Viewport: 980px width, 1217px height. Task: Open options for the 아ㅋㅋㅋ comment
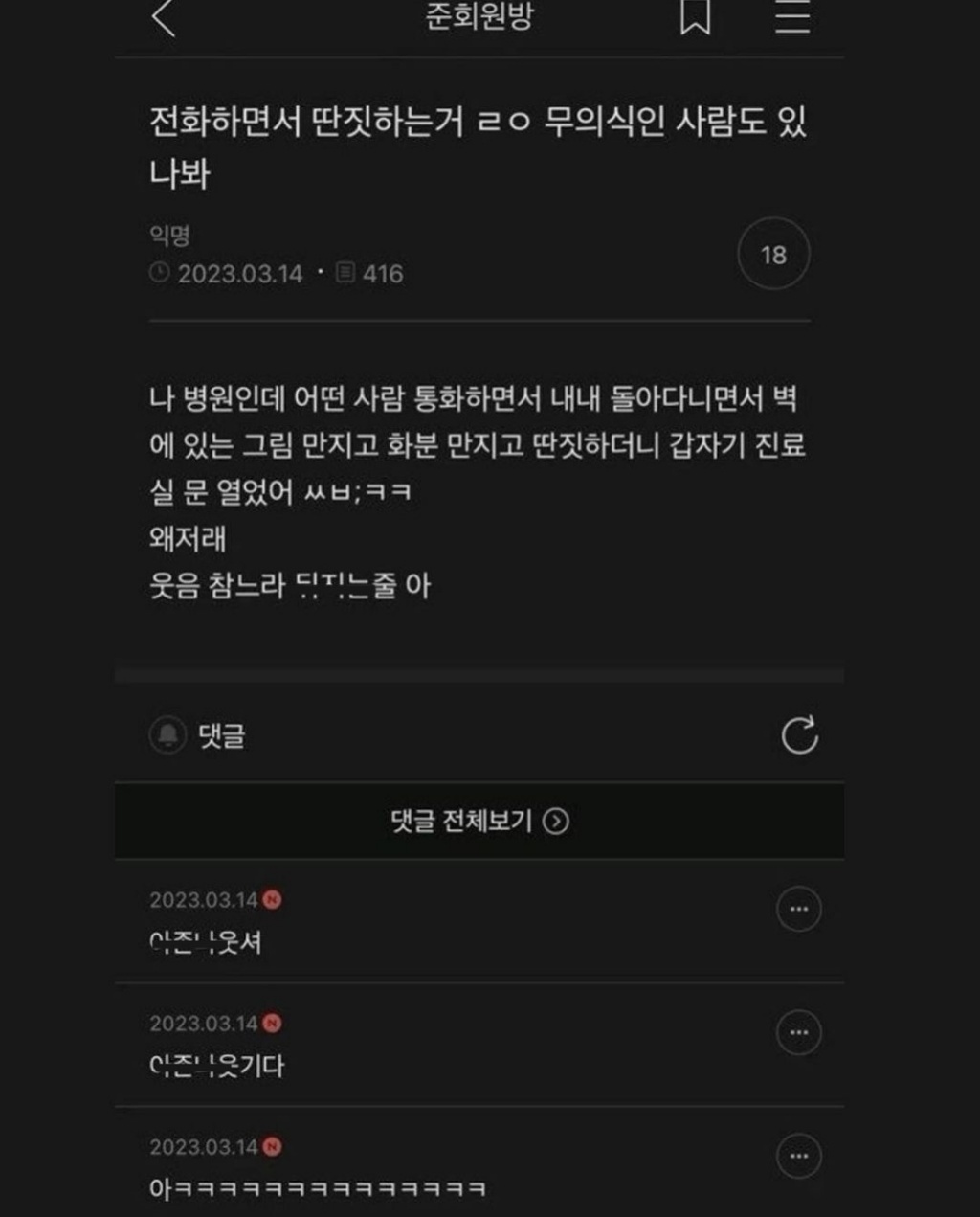[798, 1157]
